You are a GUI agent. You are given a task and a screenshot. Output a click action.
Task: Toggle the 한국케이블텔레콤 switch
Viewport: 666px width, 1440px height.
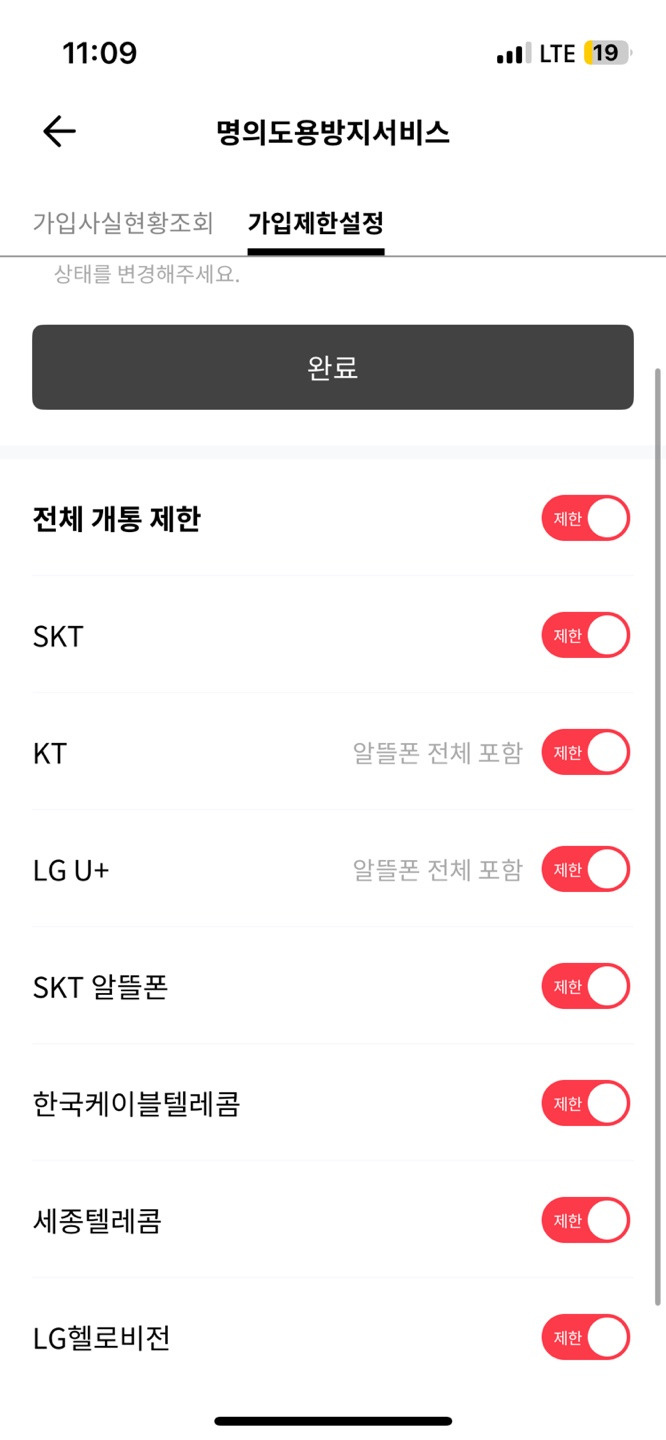pyautogui.click(x=586, y=1103)
